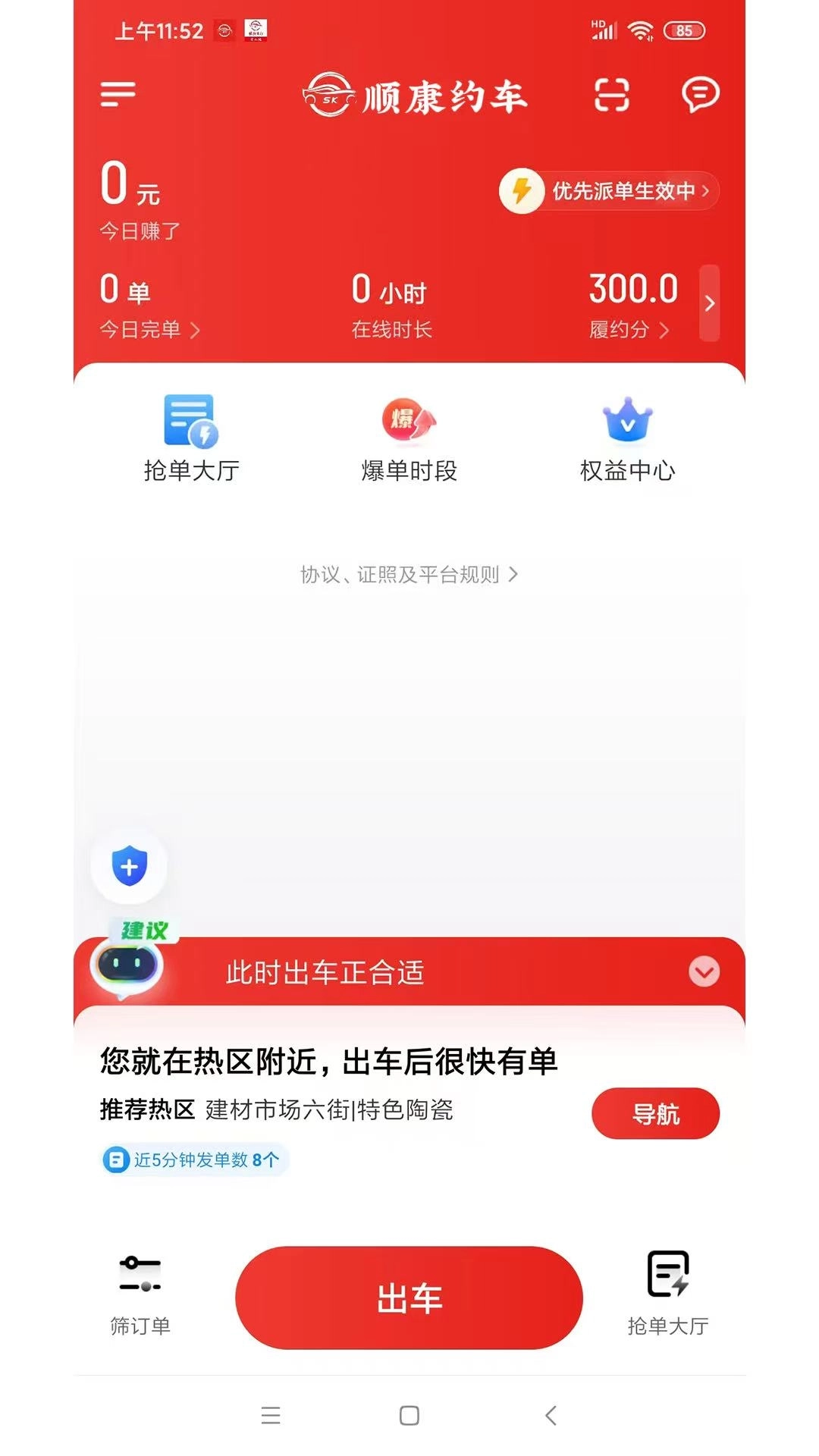This screenshot has height=1456, width=819.
Task: Open the messages icon in top bar
Action: (x=701, y=96)
